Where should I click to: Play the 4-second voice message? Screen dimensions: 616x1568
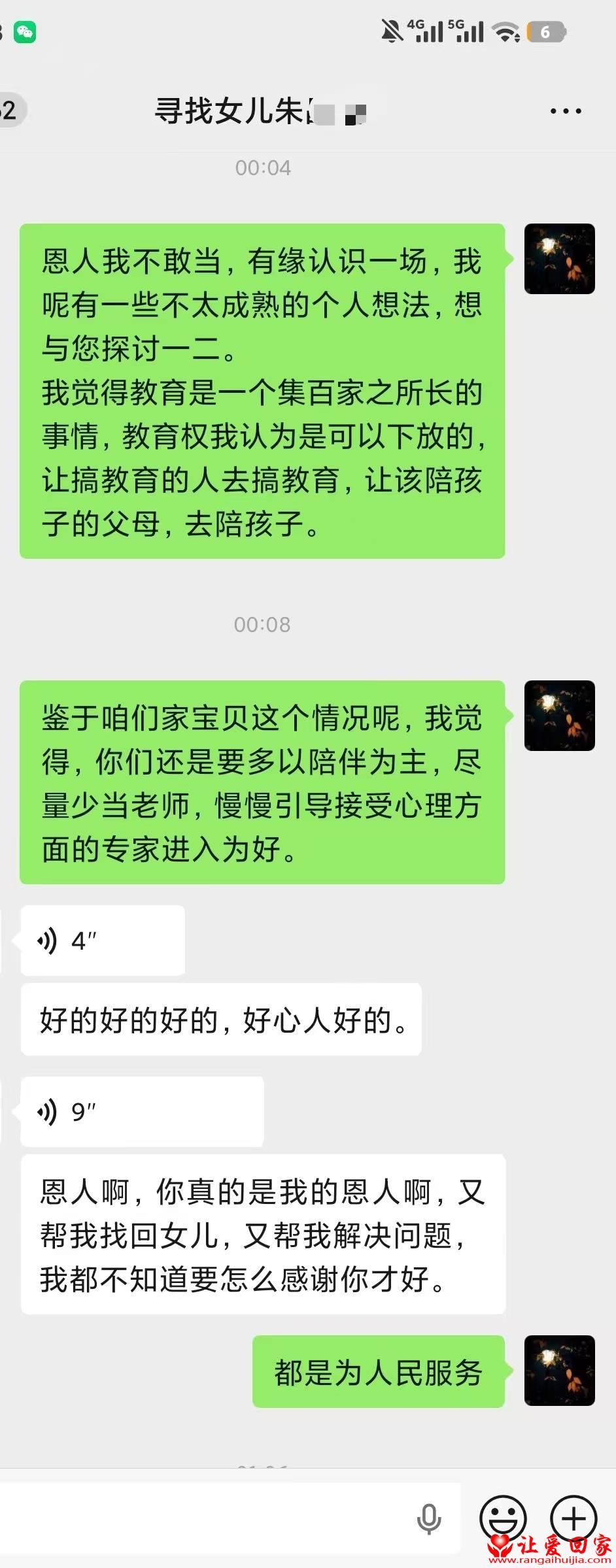[x=103, y=941]
